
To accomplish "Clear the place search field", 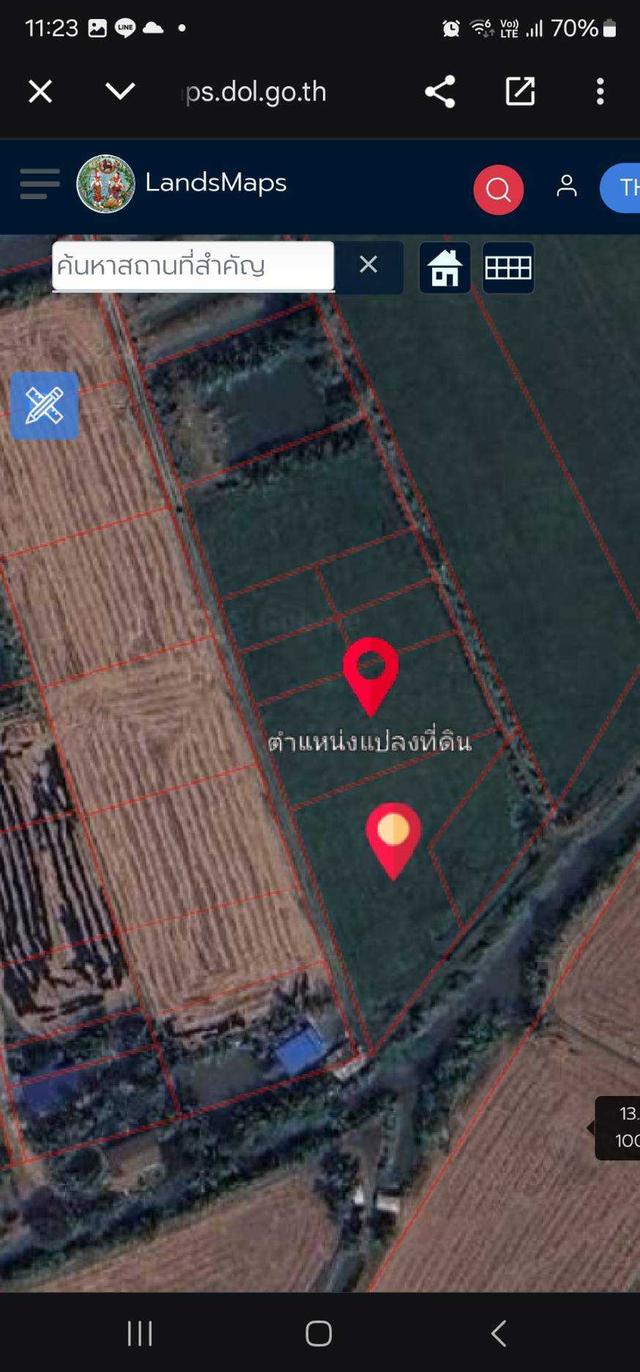I will point(368,265).
